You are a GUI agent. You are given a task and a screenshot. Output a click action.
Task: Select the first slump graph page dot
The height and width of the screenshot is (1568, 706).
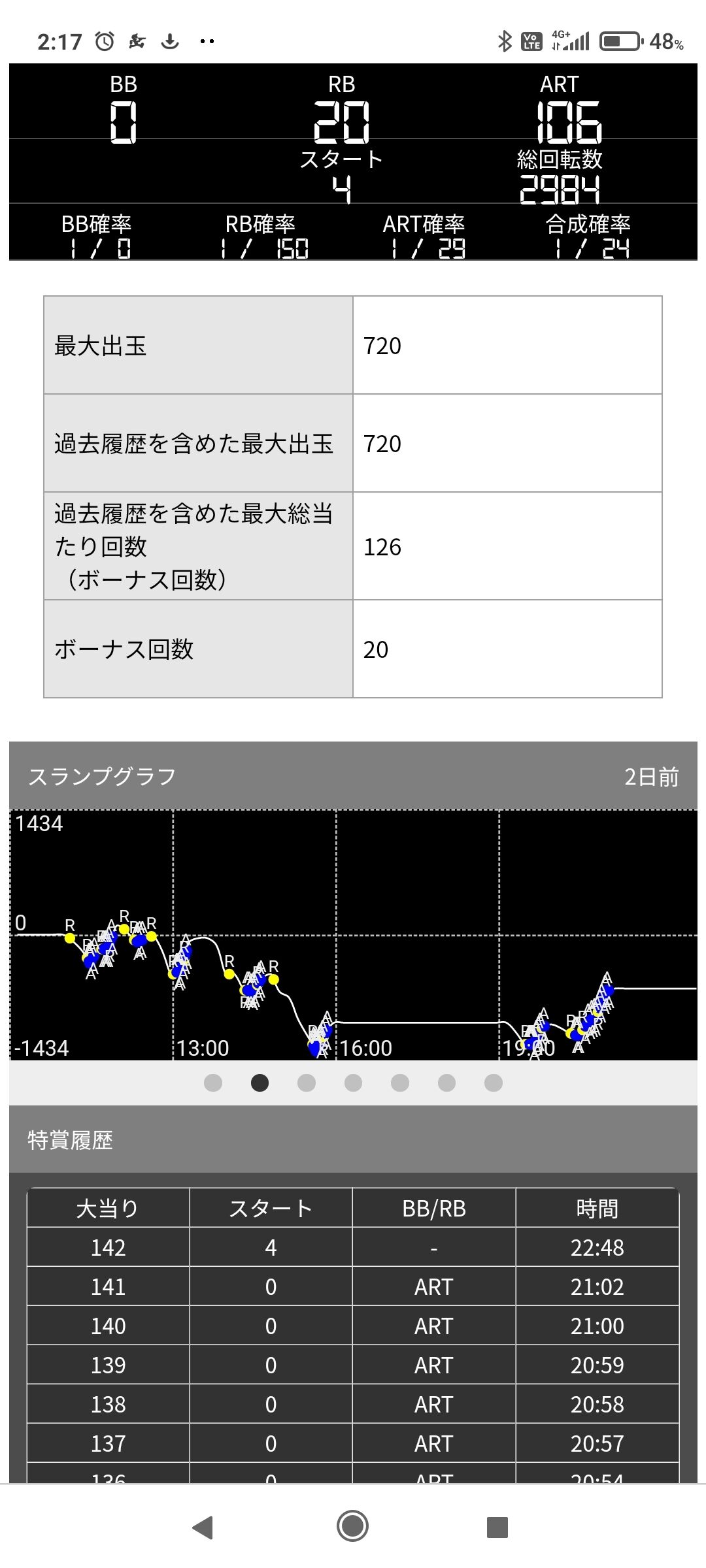click(x=213, y=1083)
